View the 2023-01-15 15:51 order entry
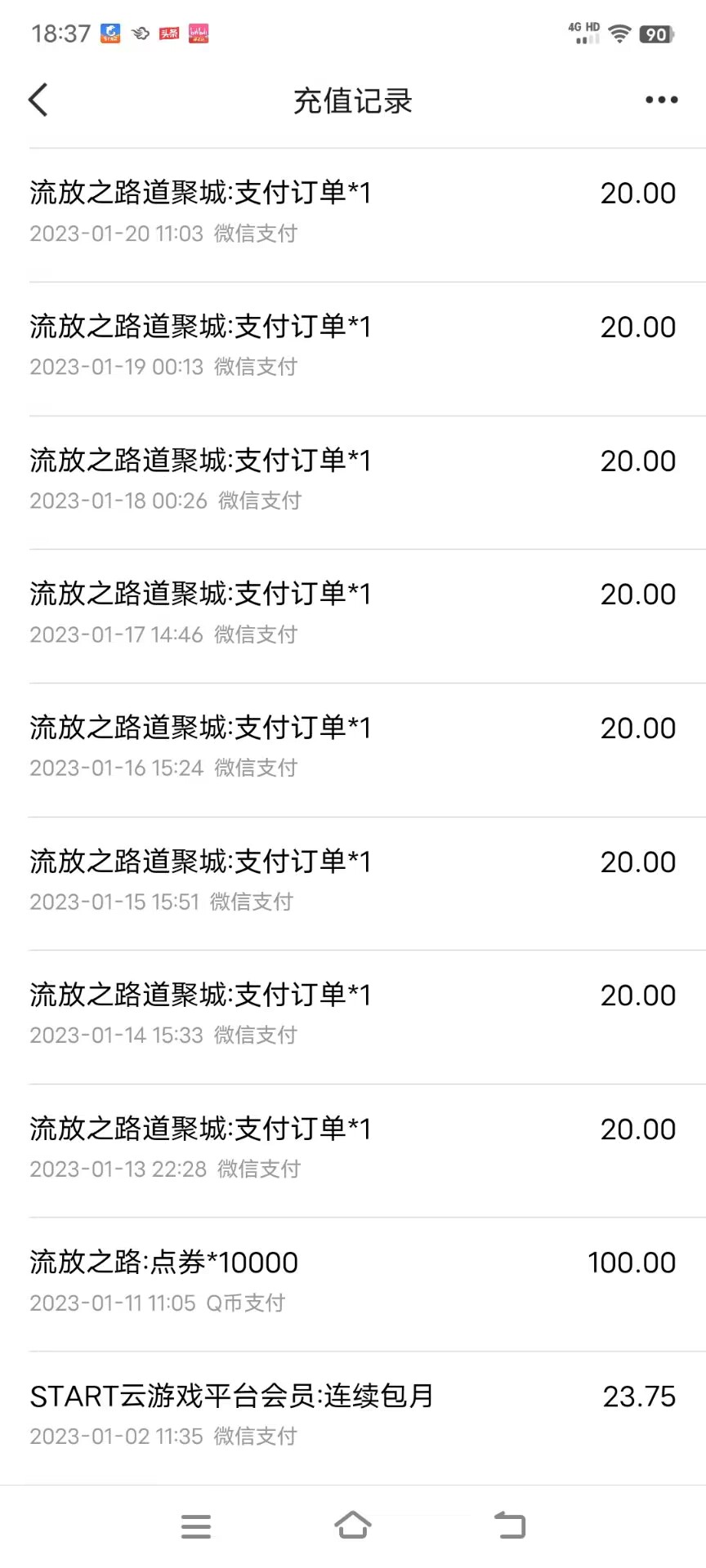Viewport: 706px width, 1568px height. 353,884
